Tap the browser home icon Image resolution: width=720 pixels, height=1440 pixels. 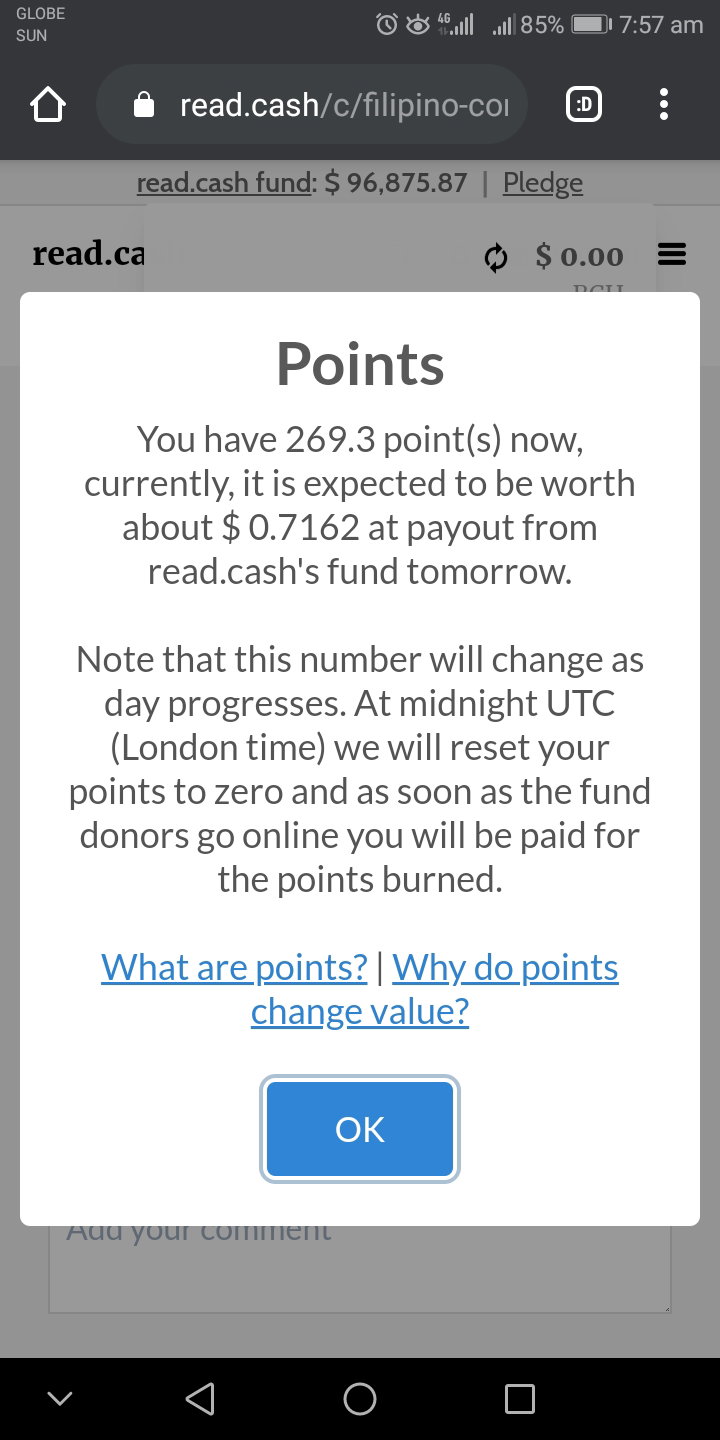tap(48, 105)
